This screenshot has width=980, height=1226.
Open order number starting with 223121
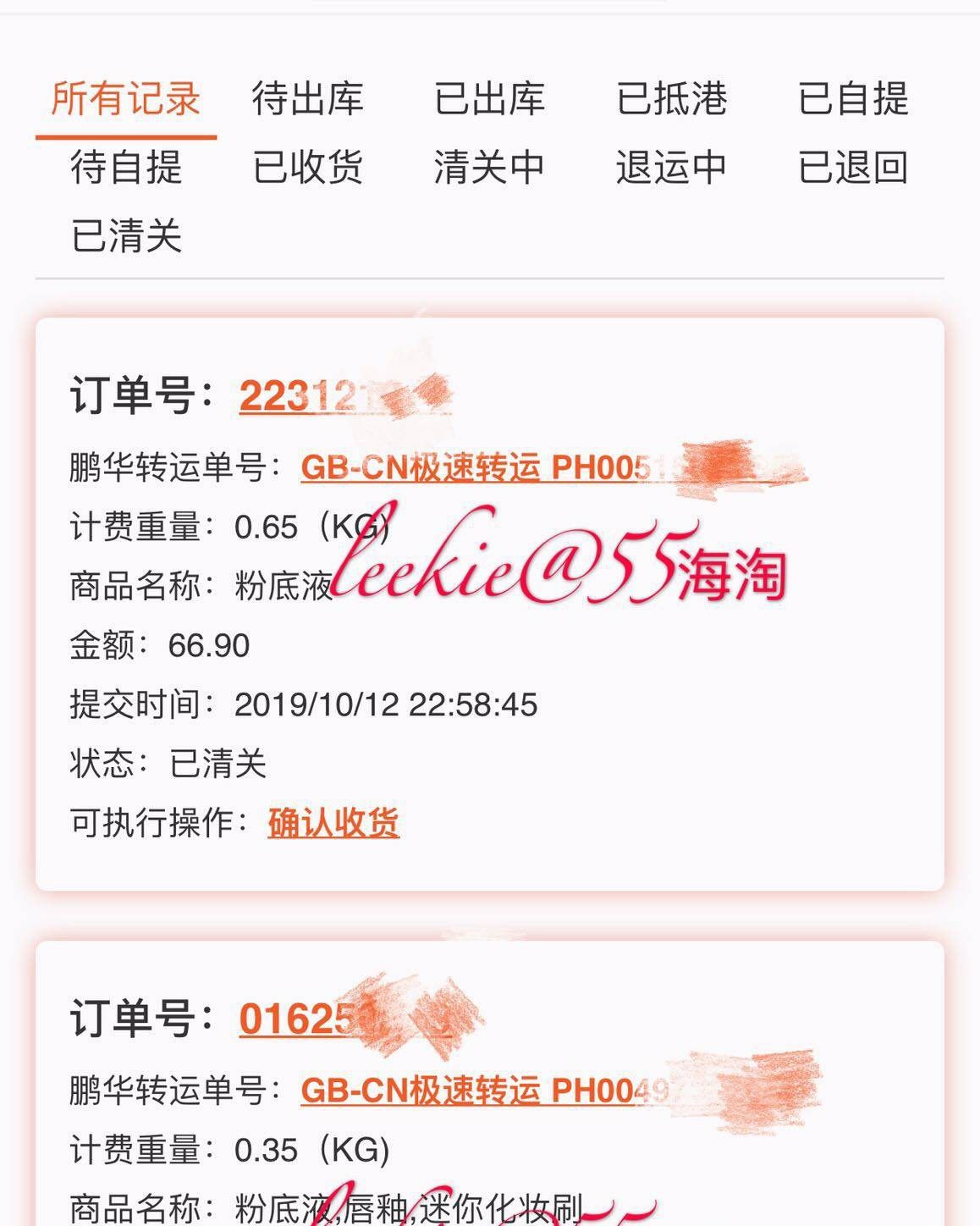point(305,395)
